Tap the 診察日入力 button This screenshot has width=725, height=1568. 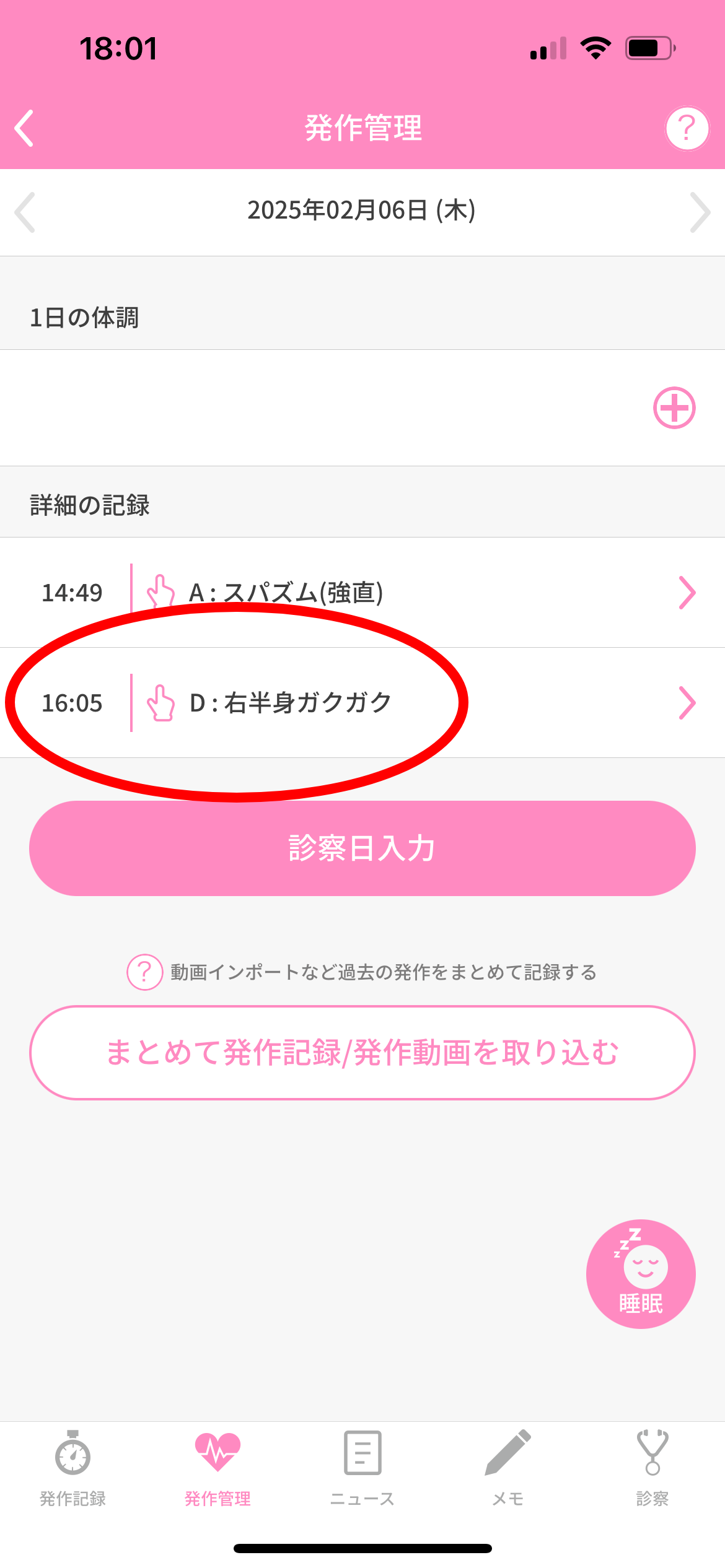[362, 848]
